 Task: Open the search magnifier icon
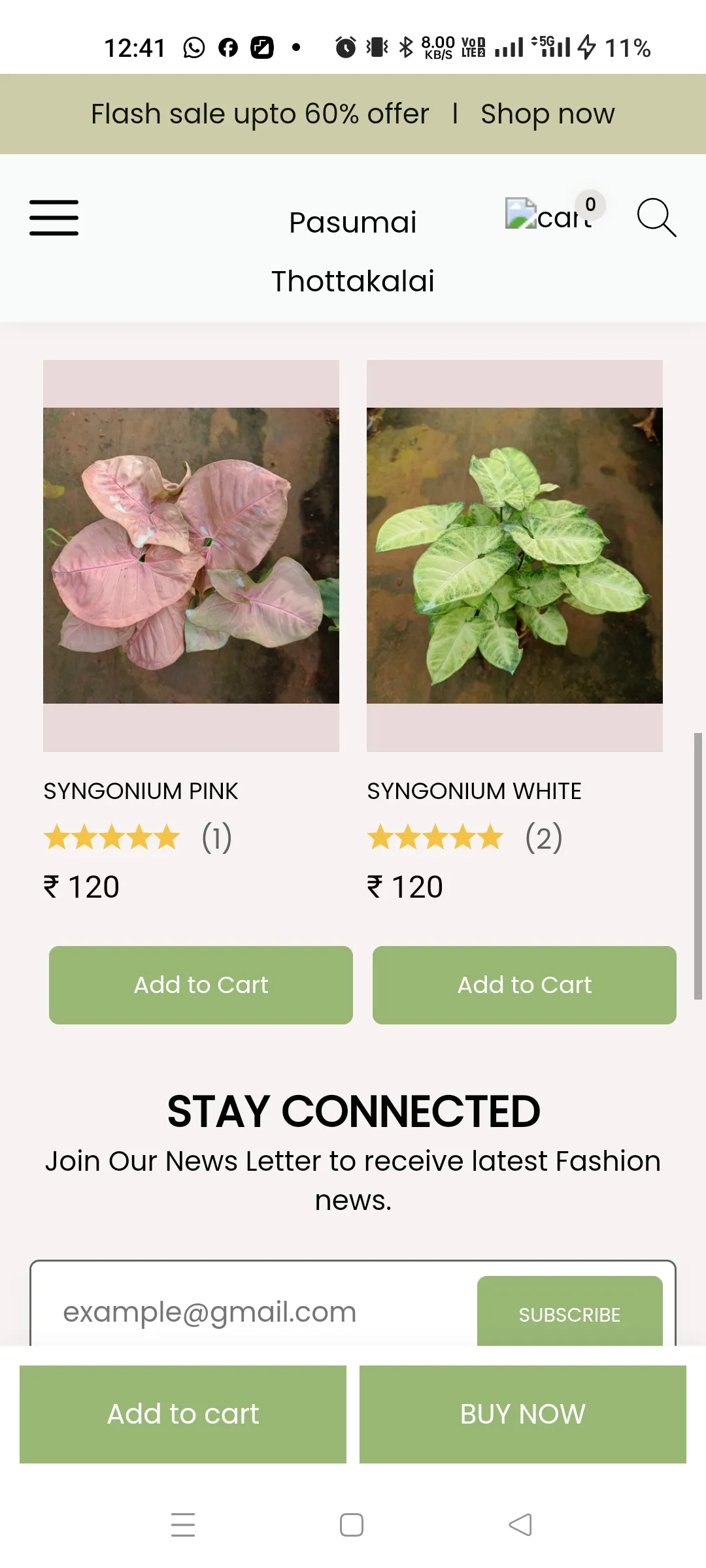click(x=656, y=217)
